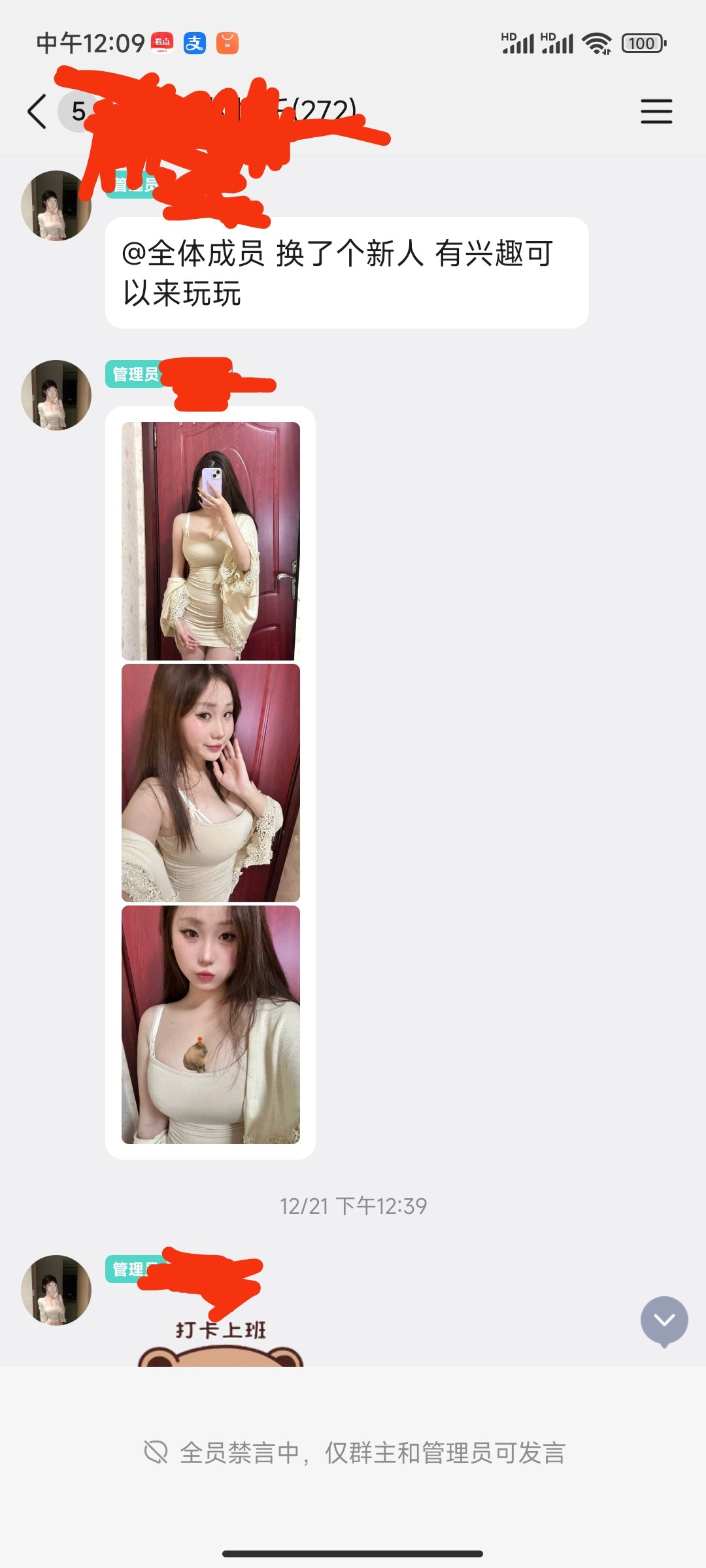Open the first photo with red door
706x1568 pixels.
[x=210, y=541]
